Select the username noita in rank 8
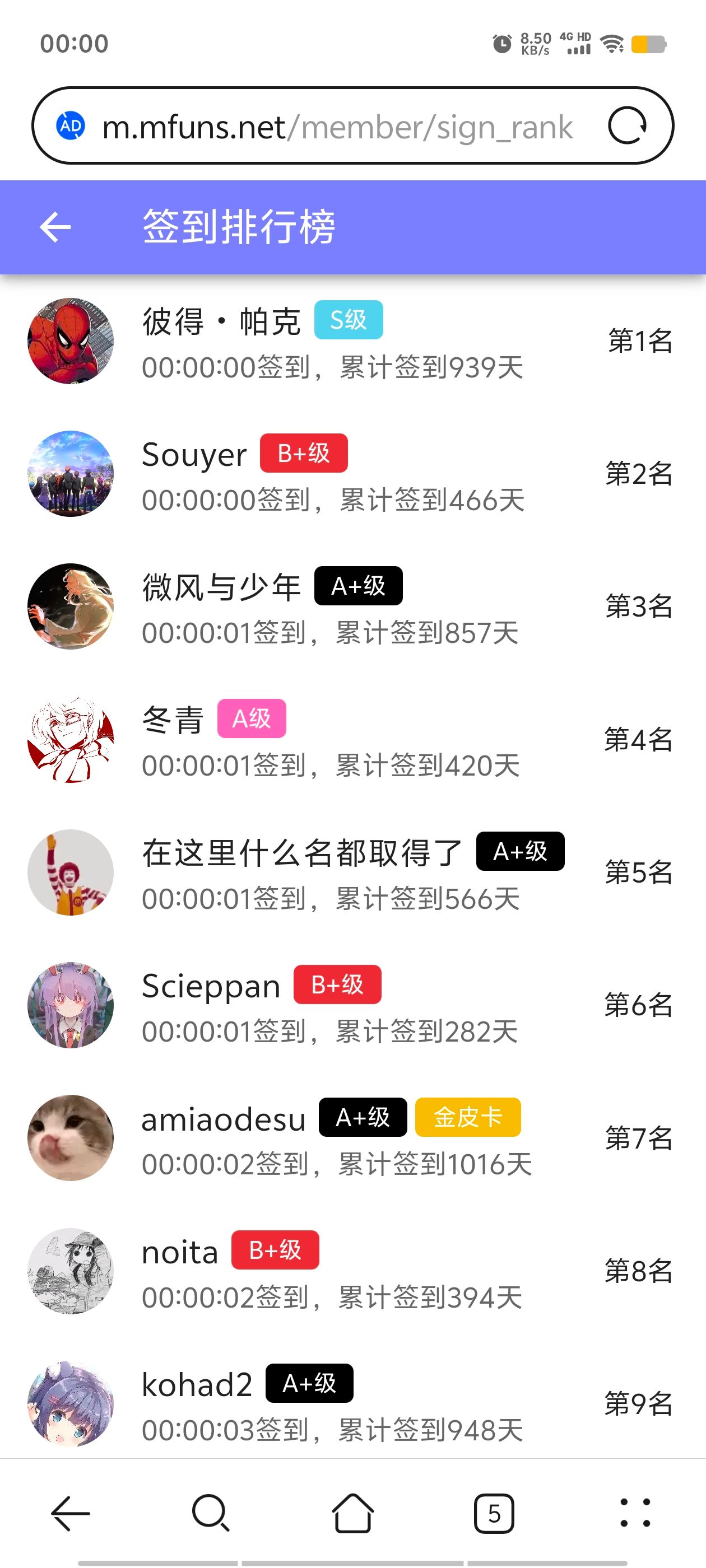The image size is (706, 1568). coord(179,1251)
